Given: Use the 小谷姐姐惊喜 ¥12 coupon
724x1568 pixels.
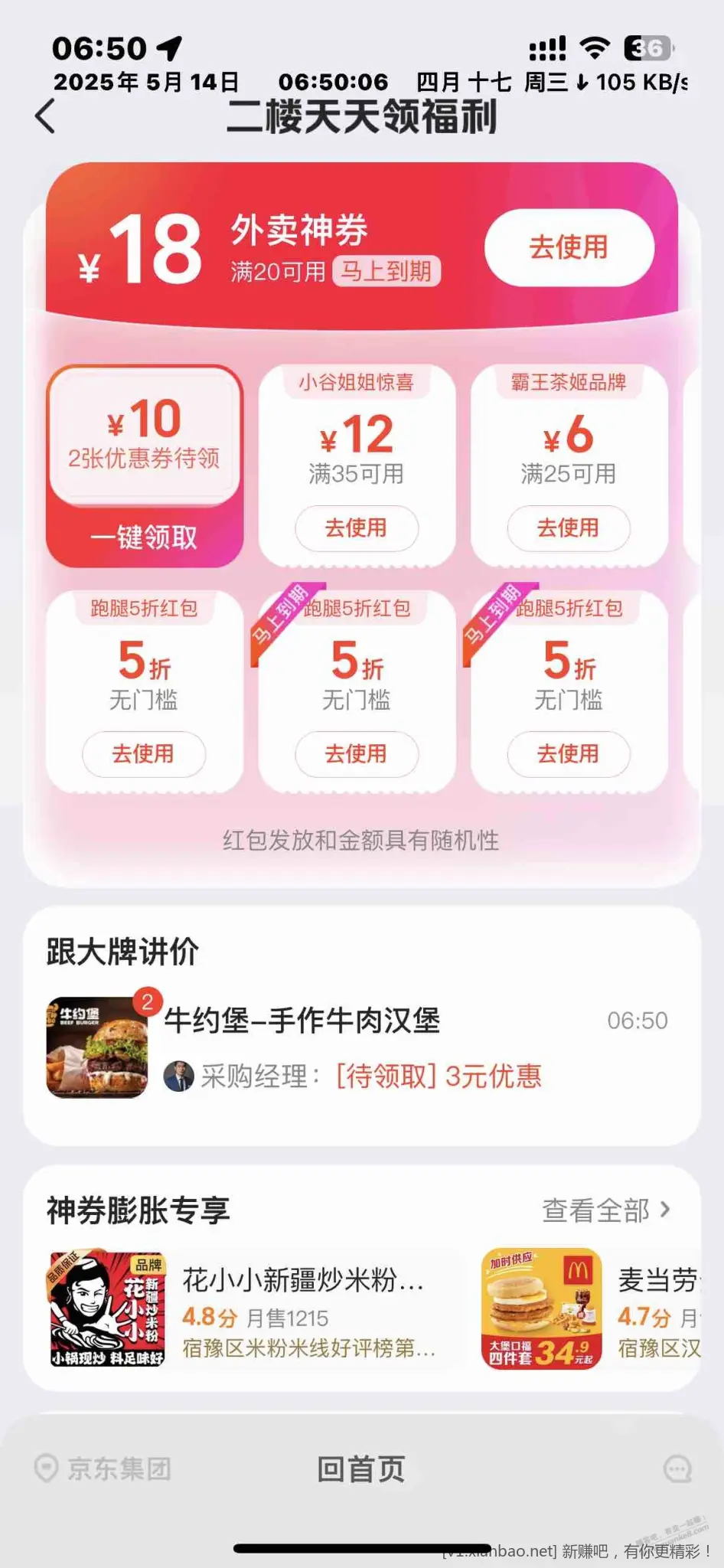Looking at the screenshot, I should (x=356, y=528).
